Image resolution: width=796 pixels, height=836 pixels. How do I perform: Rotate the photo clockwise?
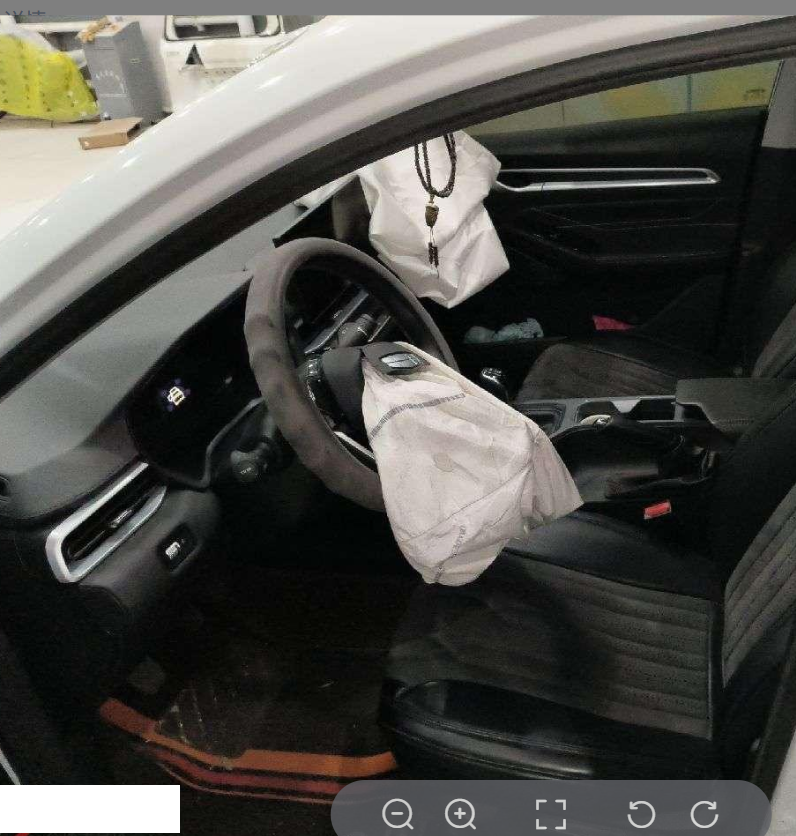(704, 814)
